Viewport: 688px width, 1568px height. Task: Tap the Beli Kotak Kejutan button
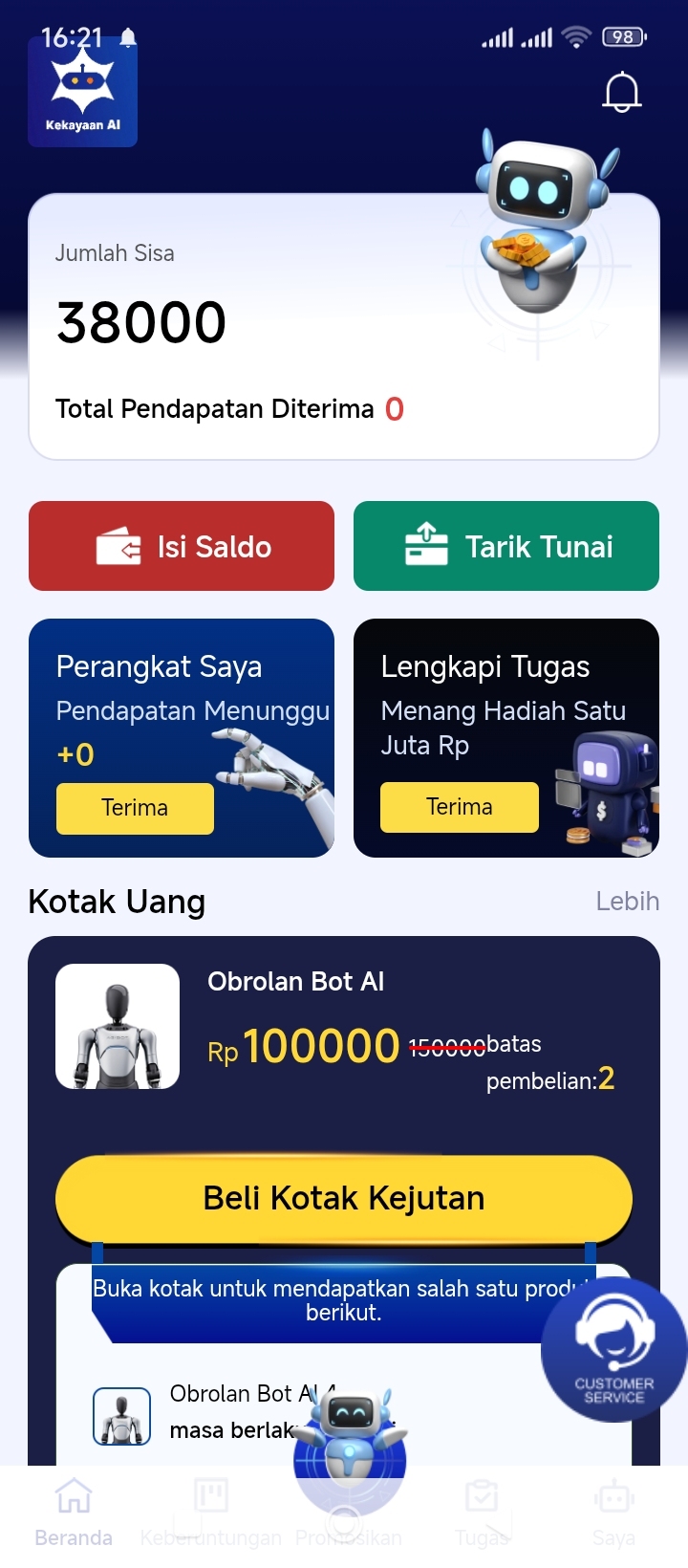344,1198
